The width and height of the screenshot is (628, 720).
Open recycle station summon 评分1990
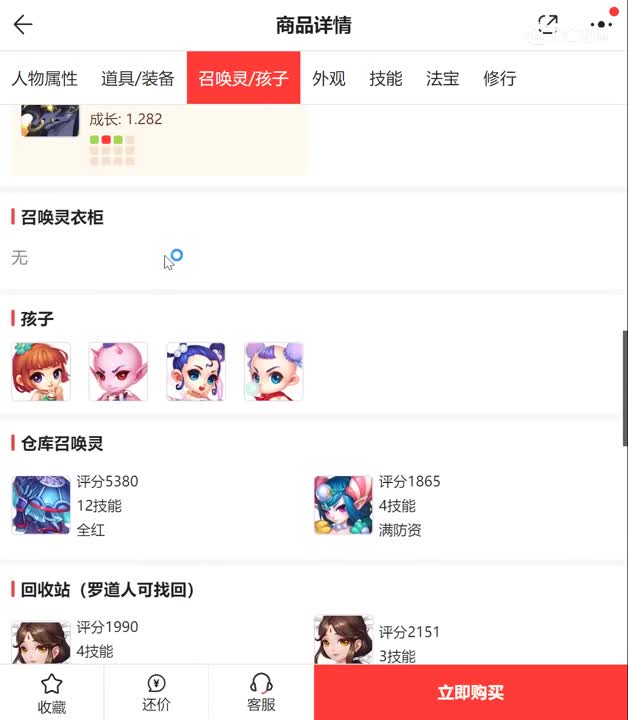tap(42, 642)
